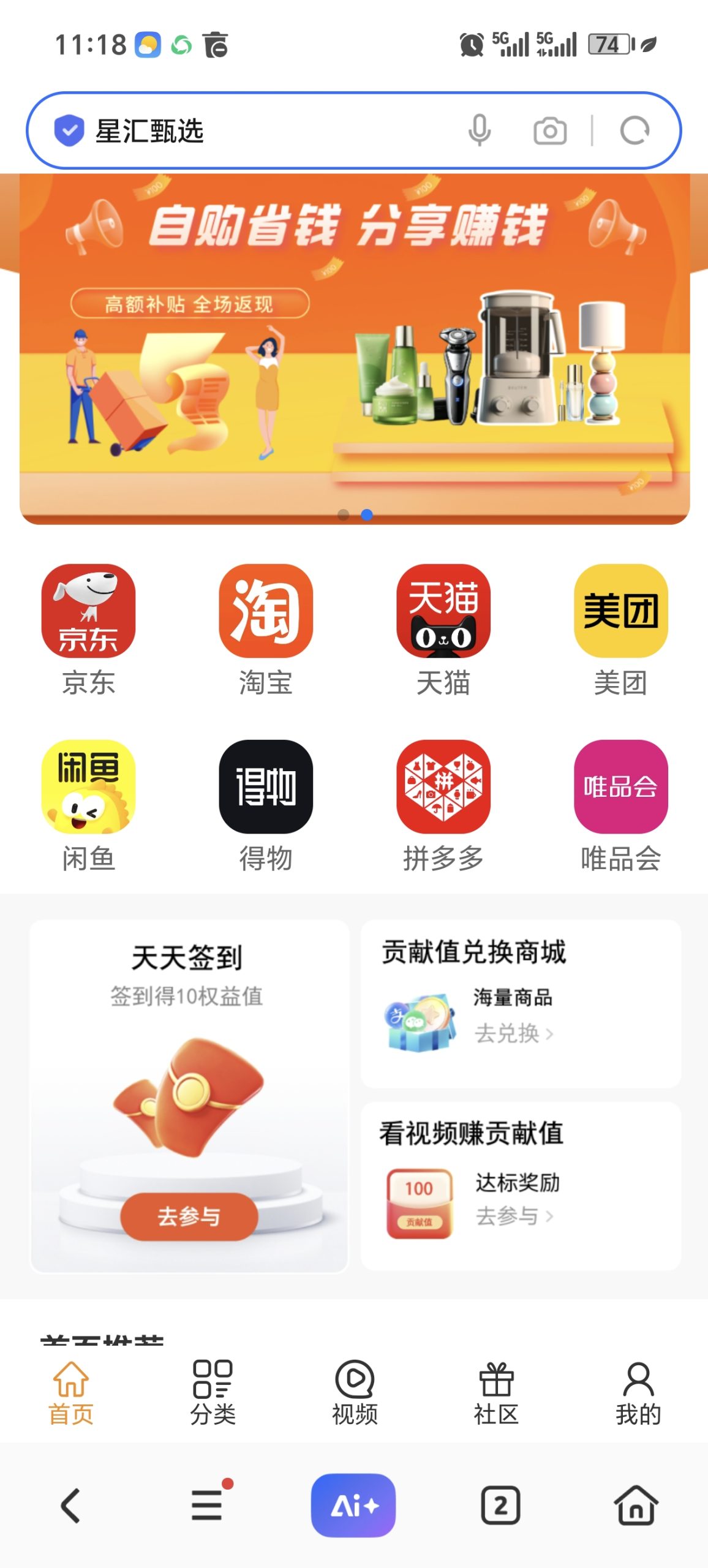Viewport: 708px width, 1568px height.
Task: Open camera search in address bar
Action: click(x=550, y=131)
